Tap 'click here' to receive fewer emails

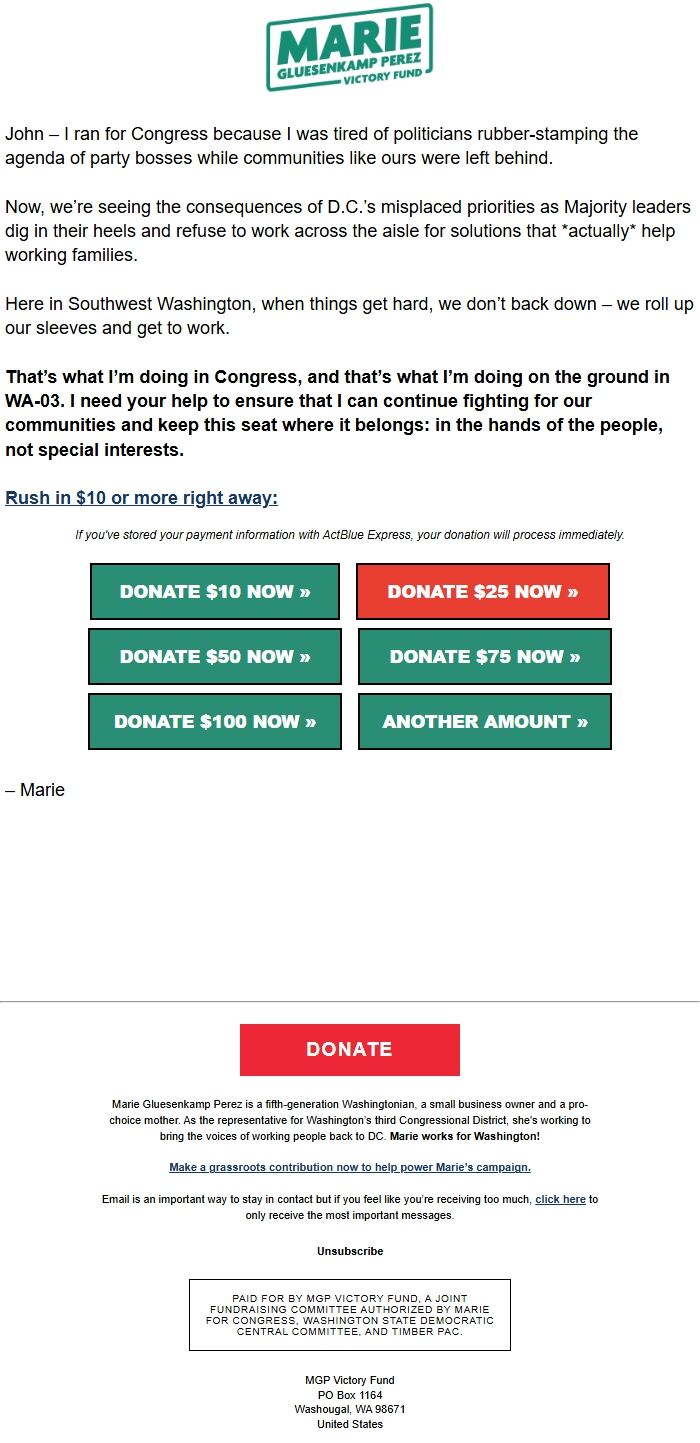pyautogui.click(x=560, y=1199)
